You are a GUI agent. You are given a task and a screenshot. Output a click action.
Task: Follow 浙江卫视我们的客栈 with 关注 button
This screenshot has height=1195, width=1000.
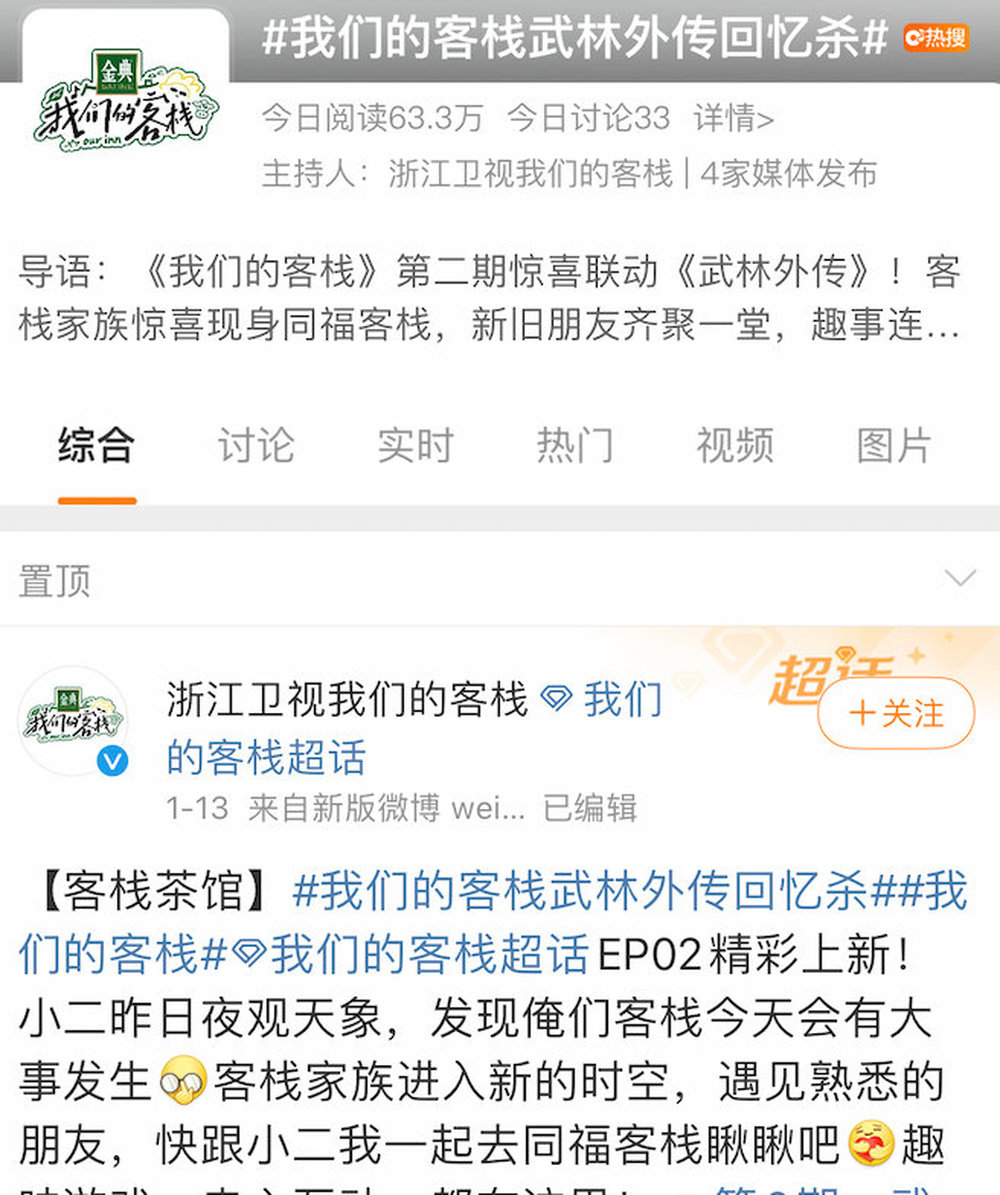(x=896, y=713)
